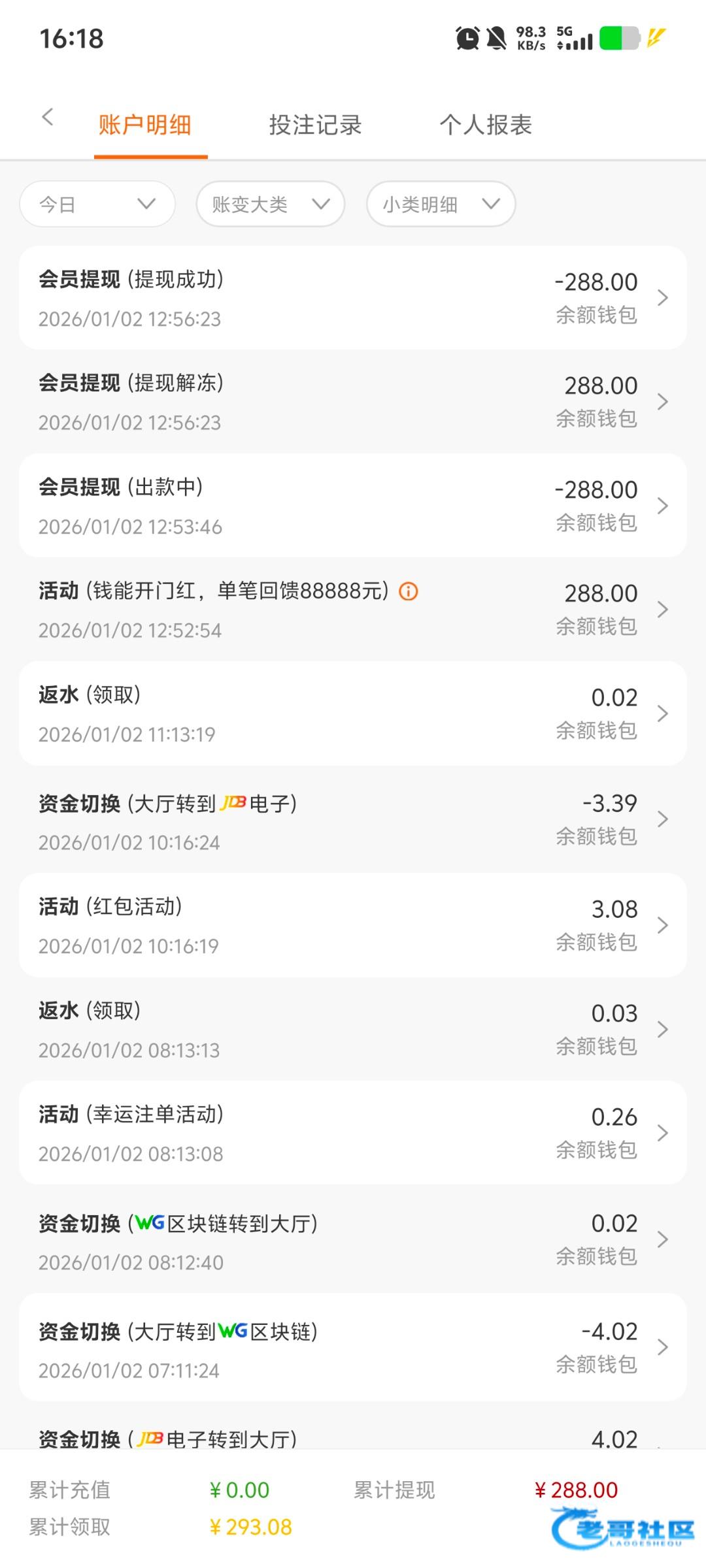Open the 大厅转到JDB电子 transfer record
Screen dimensions: 706x1568
(x=353, y=819)
